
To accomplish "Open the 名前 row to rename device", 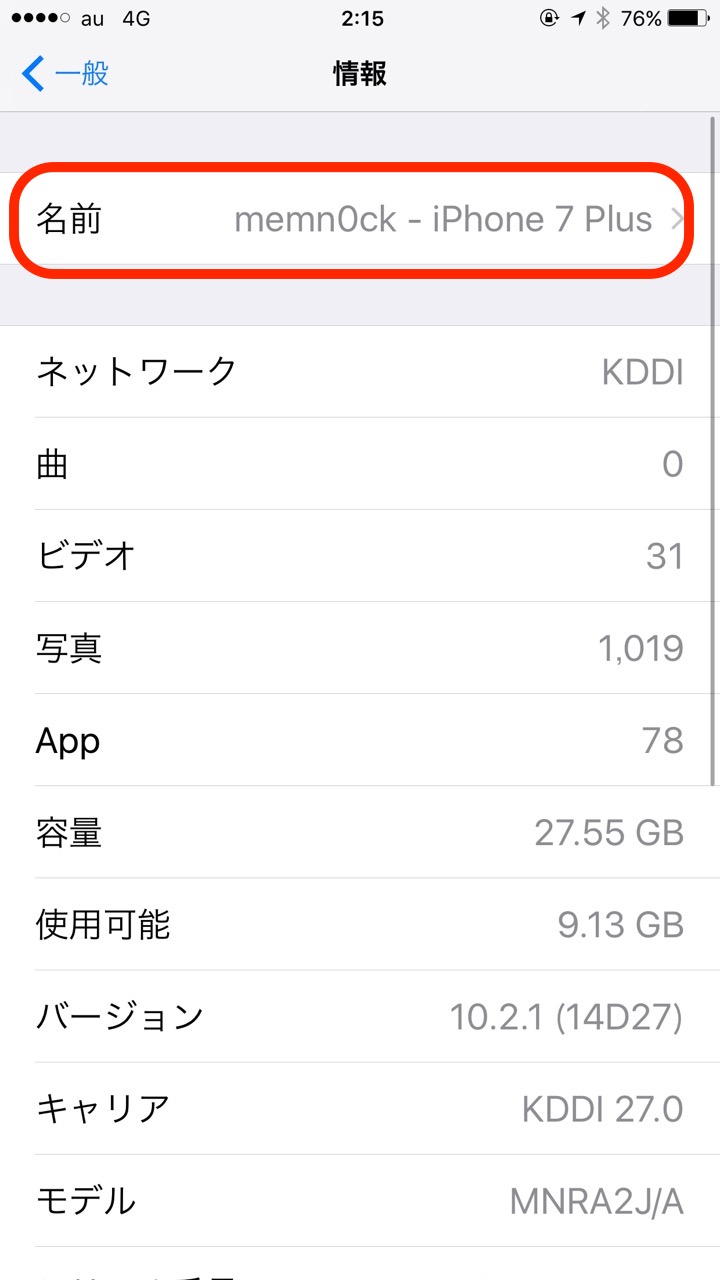I will [x=360, y=220].
